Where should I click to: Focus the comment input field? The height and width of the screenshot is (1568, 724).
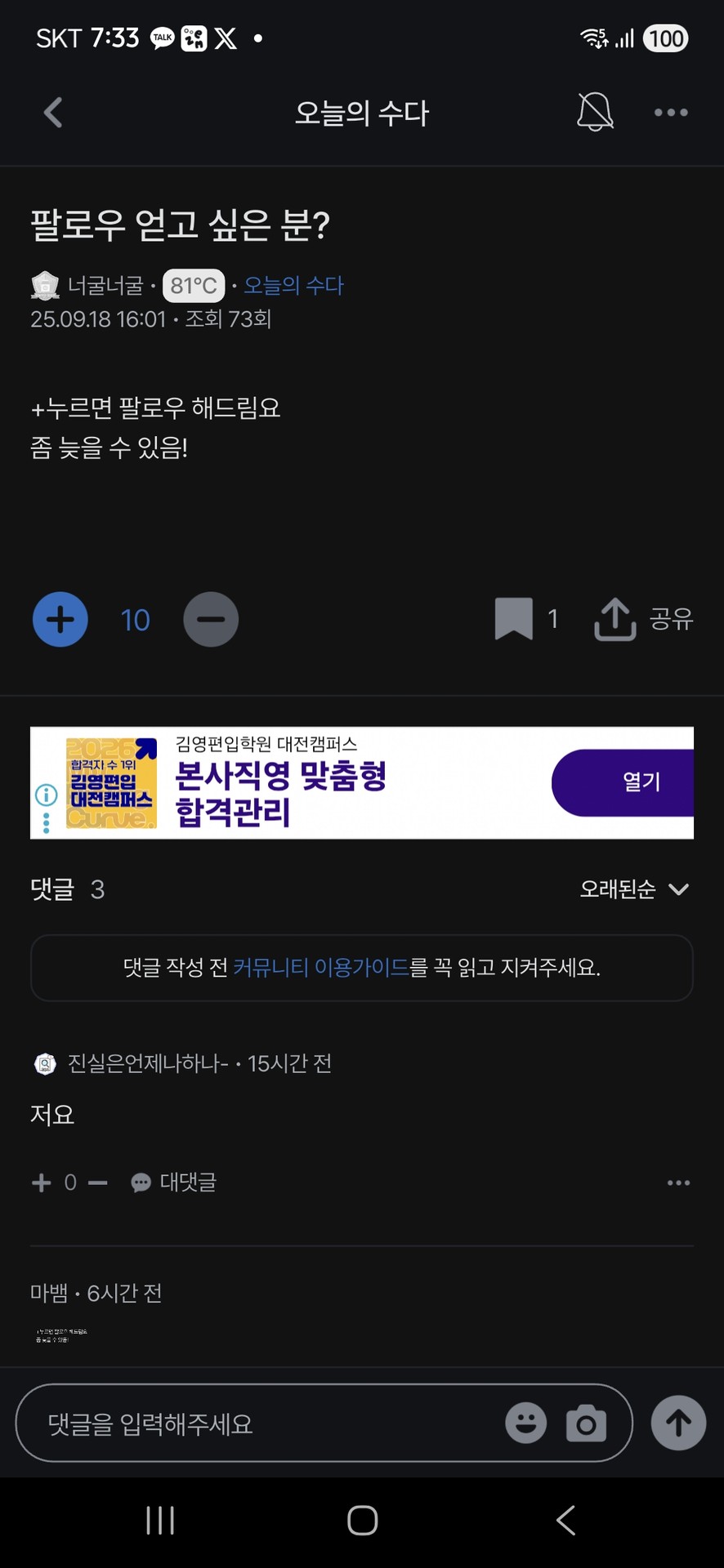(261, 1424)
